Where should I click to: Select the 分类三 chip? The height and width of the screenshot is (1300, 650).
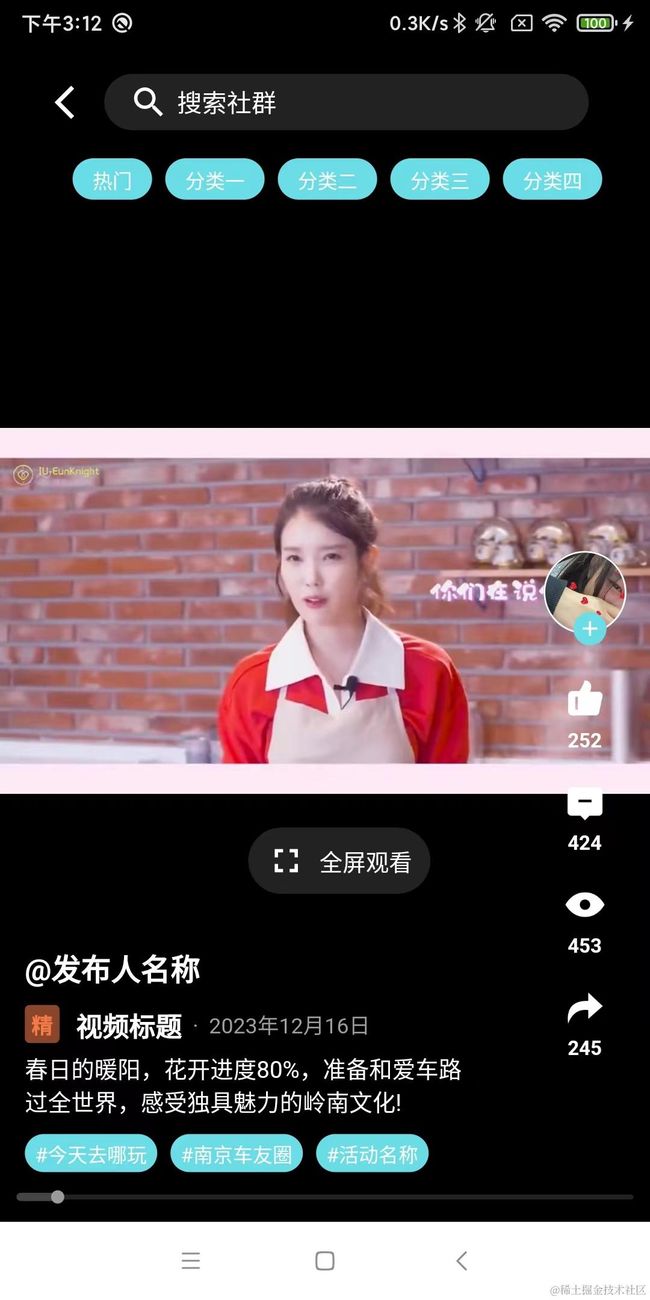click(x=440, y=180)
